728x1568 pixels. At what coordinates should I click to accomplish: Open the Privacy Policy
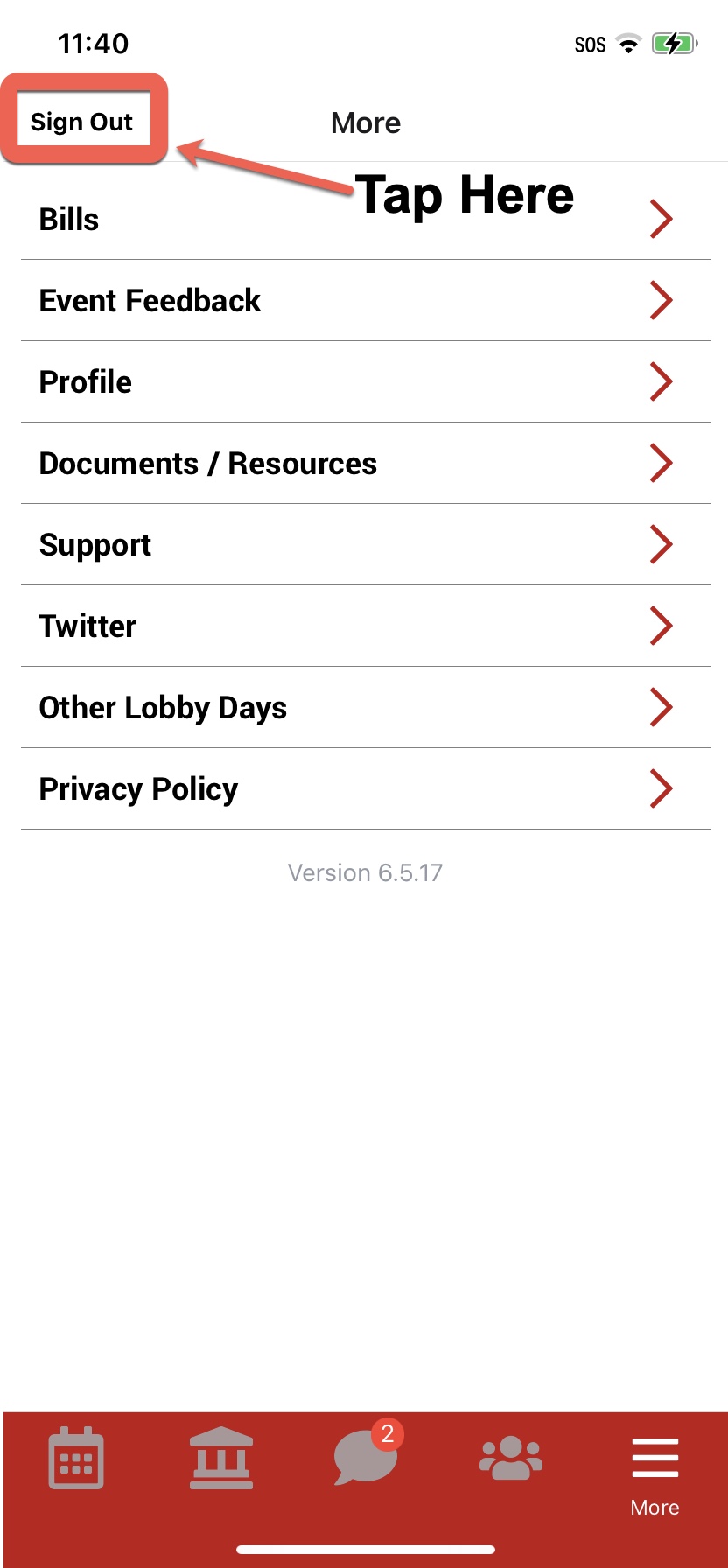click(366, 788)
